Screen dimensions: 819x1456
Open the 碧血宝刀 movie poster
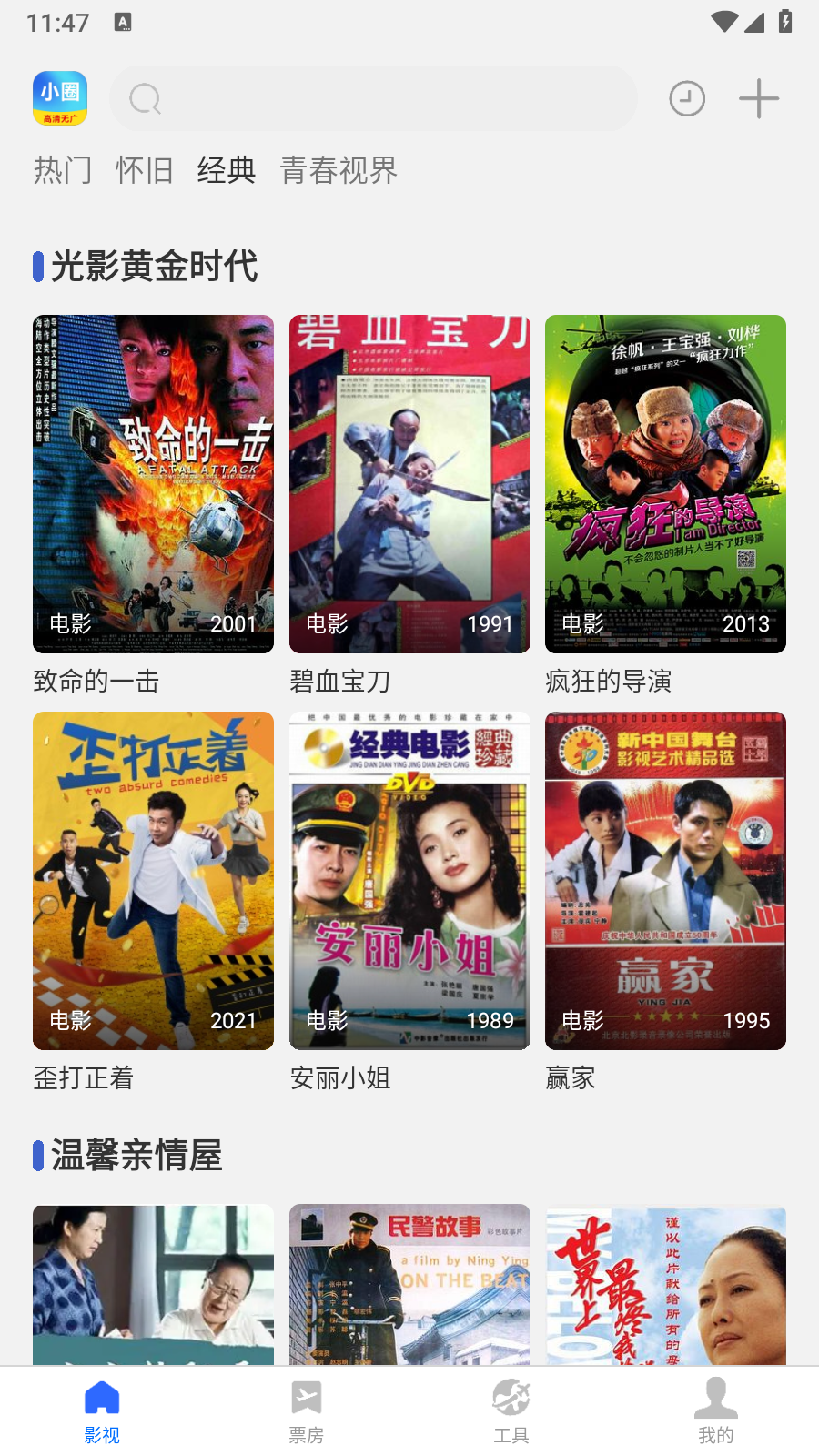pyautogui.click(x=409, y=482)
